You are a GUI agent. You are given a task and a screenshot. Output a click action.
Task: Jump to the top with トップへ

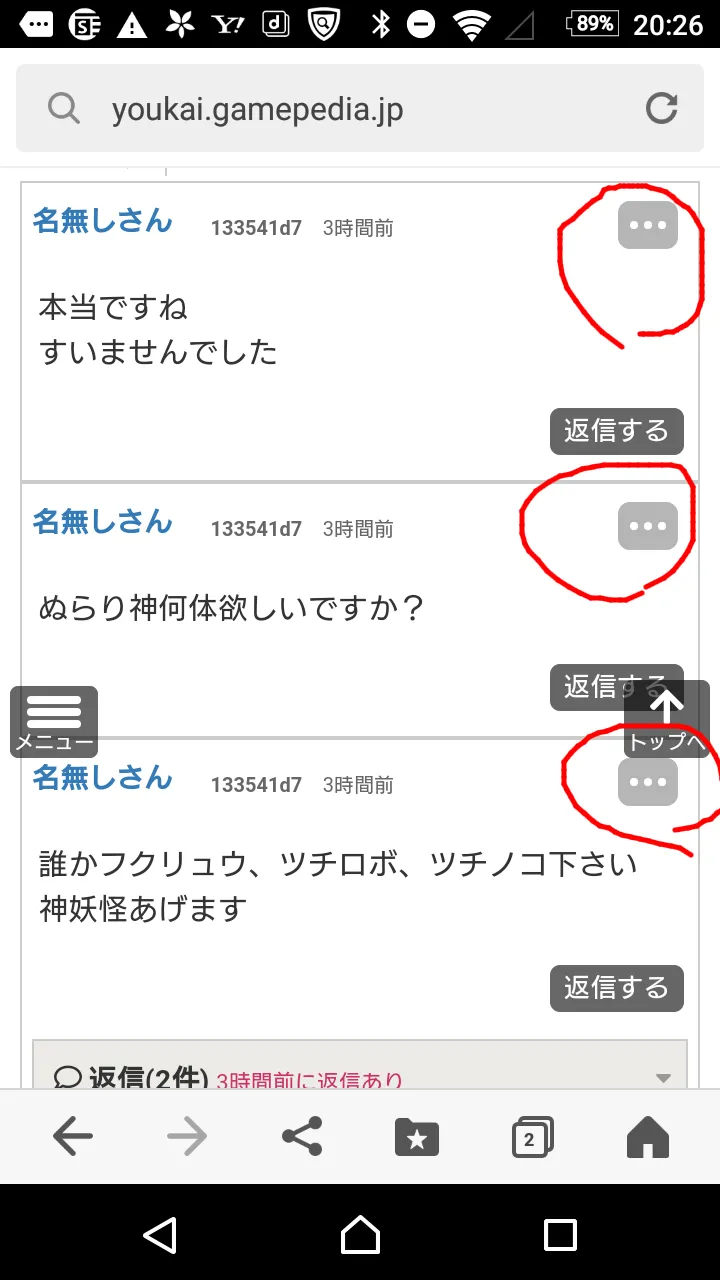pos(667,719)
